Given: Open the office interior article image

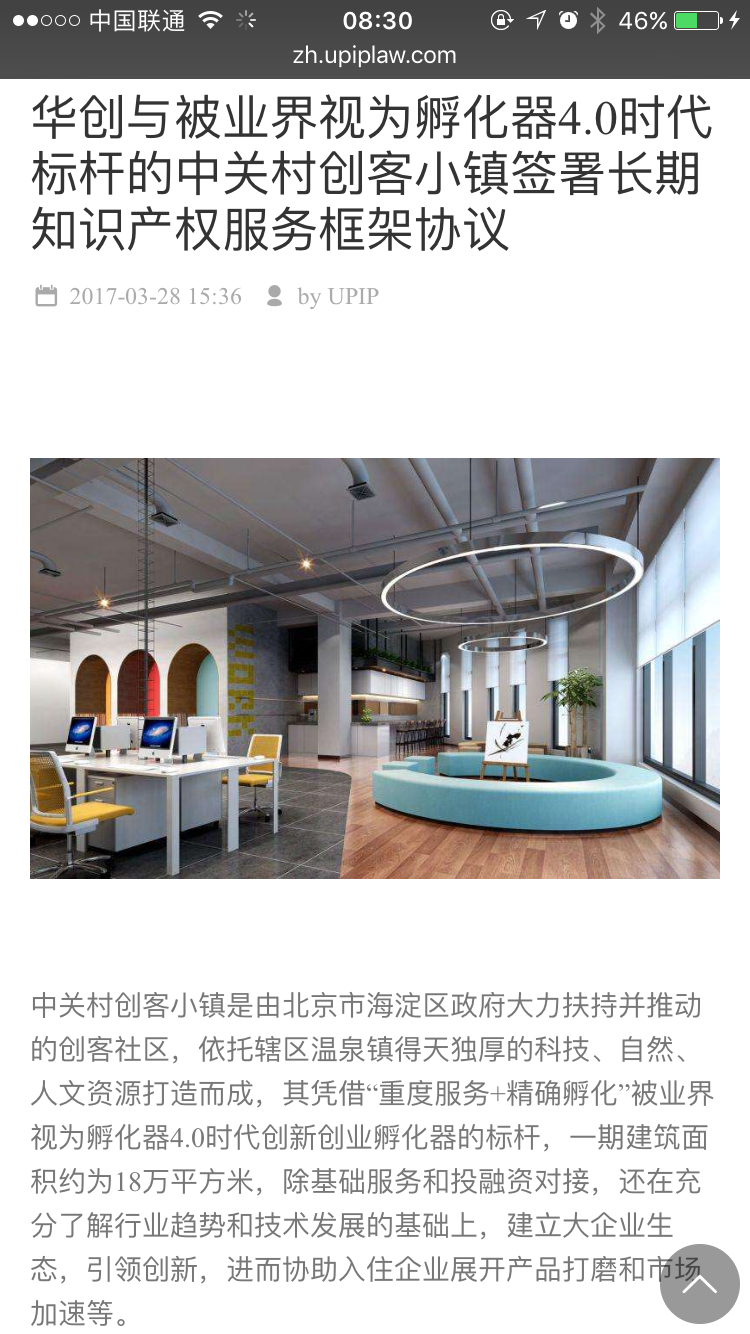Looking at the screenshot, I should point(375,668).
